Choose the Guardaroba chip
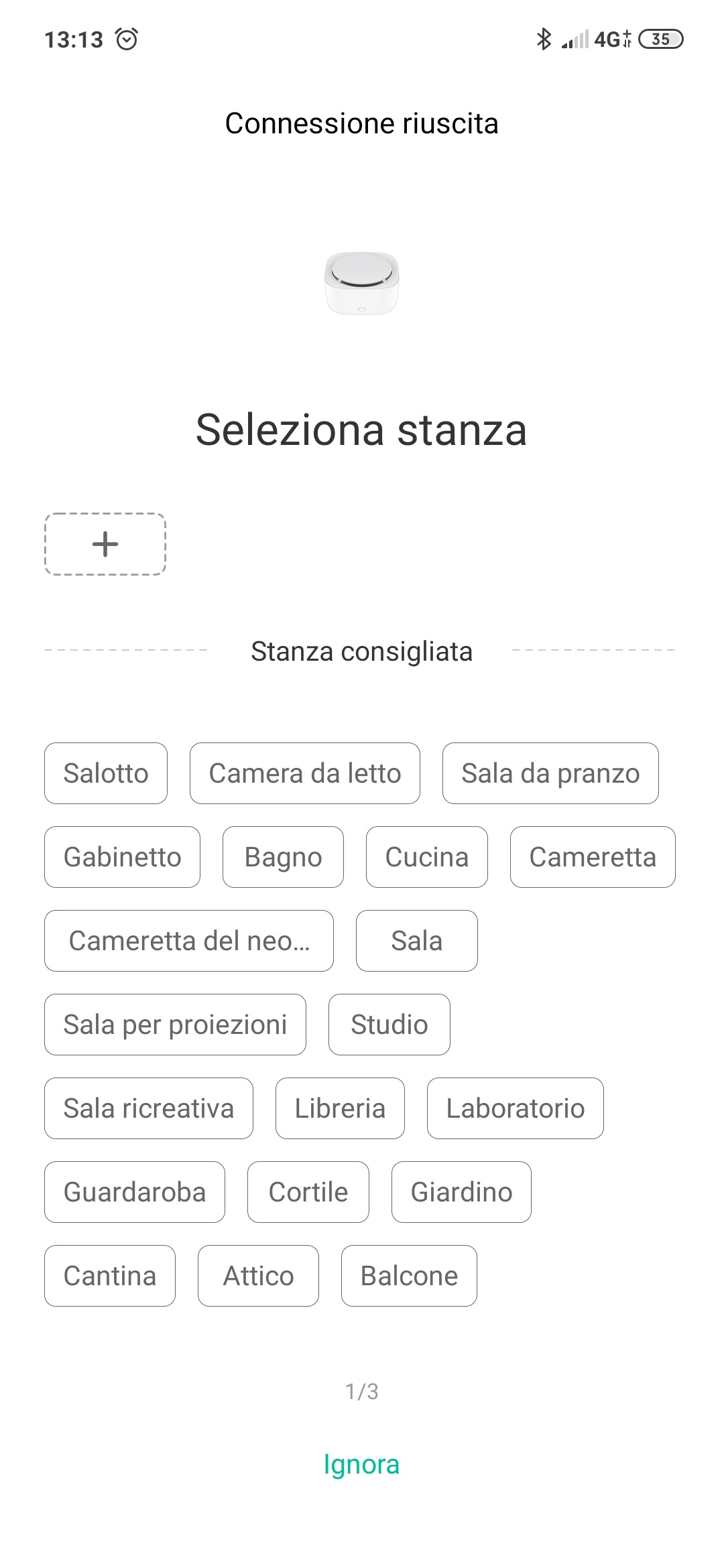724x1568 pixels. tap(135, 1192)
